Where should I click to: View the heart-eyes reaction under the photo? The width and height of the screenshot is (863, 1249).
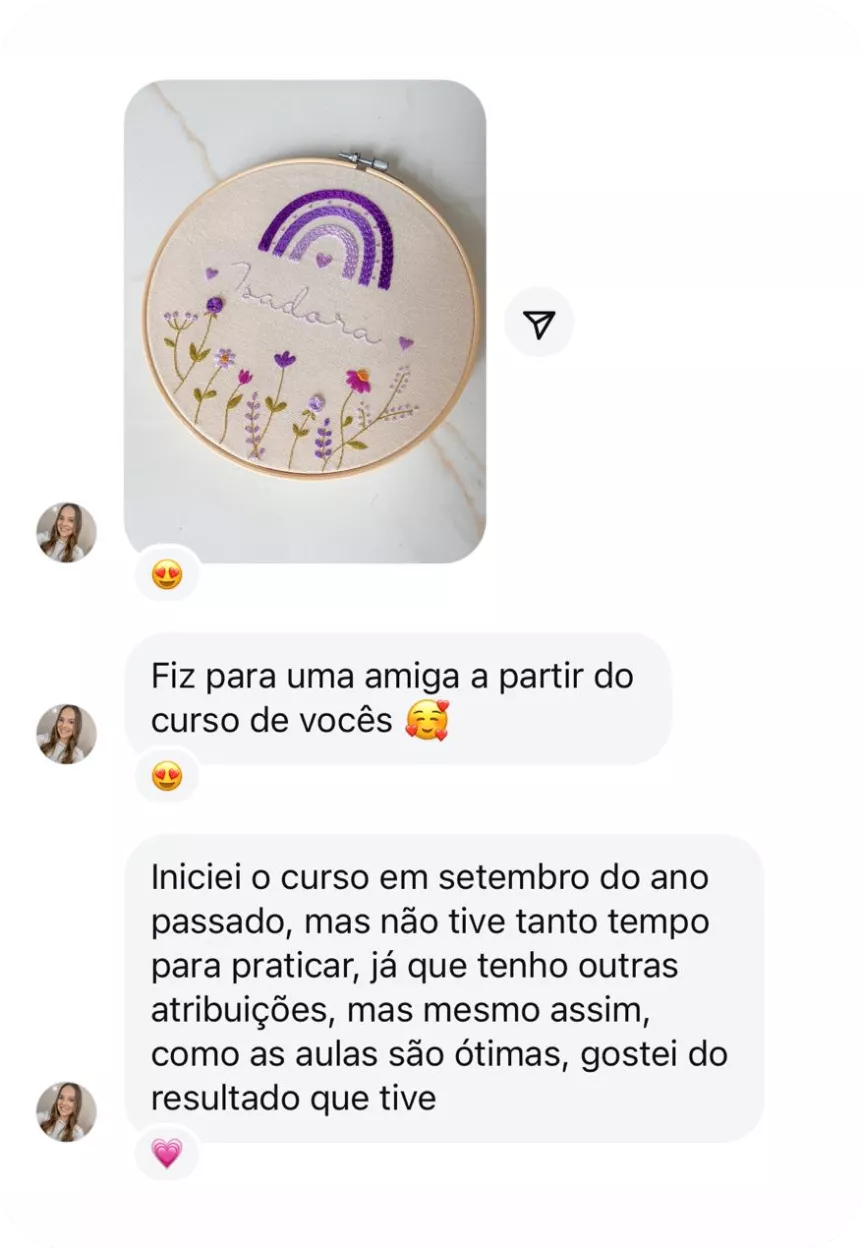click(x=167, y=575)
